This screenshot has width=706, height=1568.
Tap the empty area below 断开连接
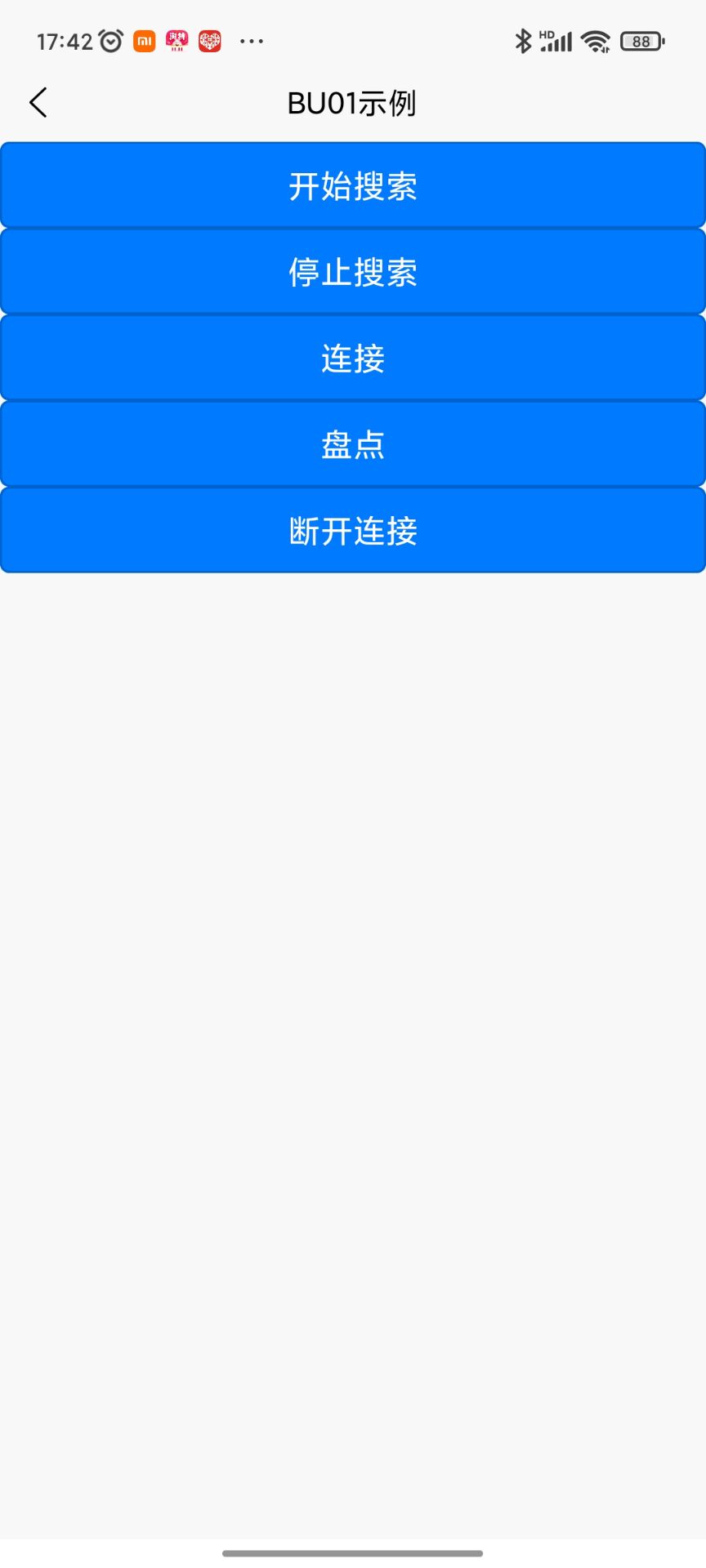[x=353, y=980]
